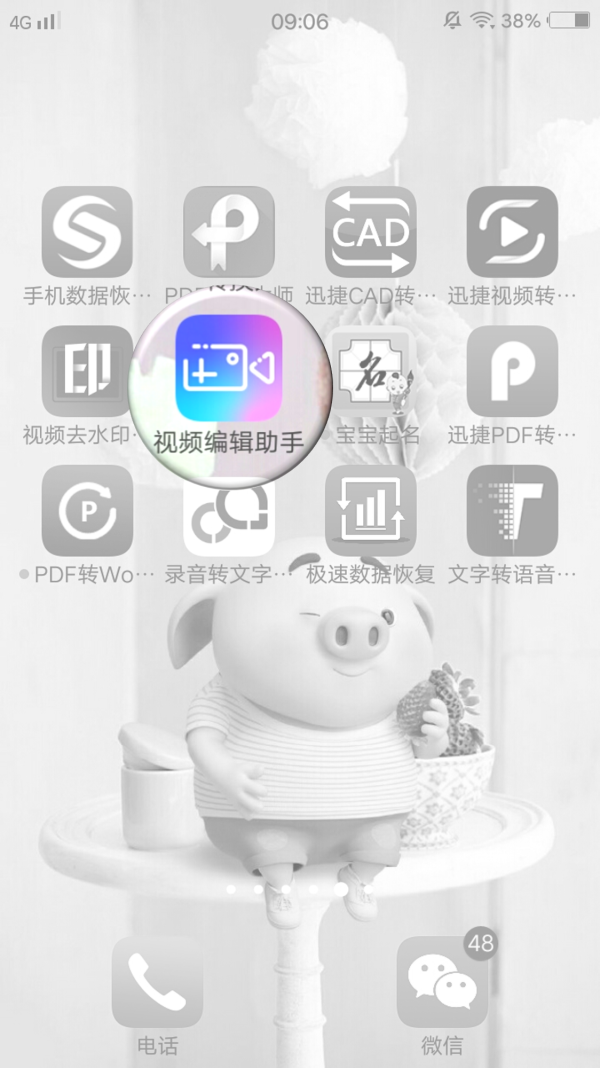The width and height of the screenshot is (600, 1068).
Task: Launch 迅捷PDF转换 app
Action: [x=512, y=371]
